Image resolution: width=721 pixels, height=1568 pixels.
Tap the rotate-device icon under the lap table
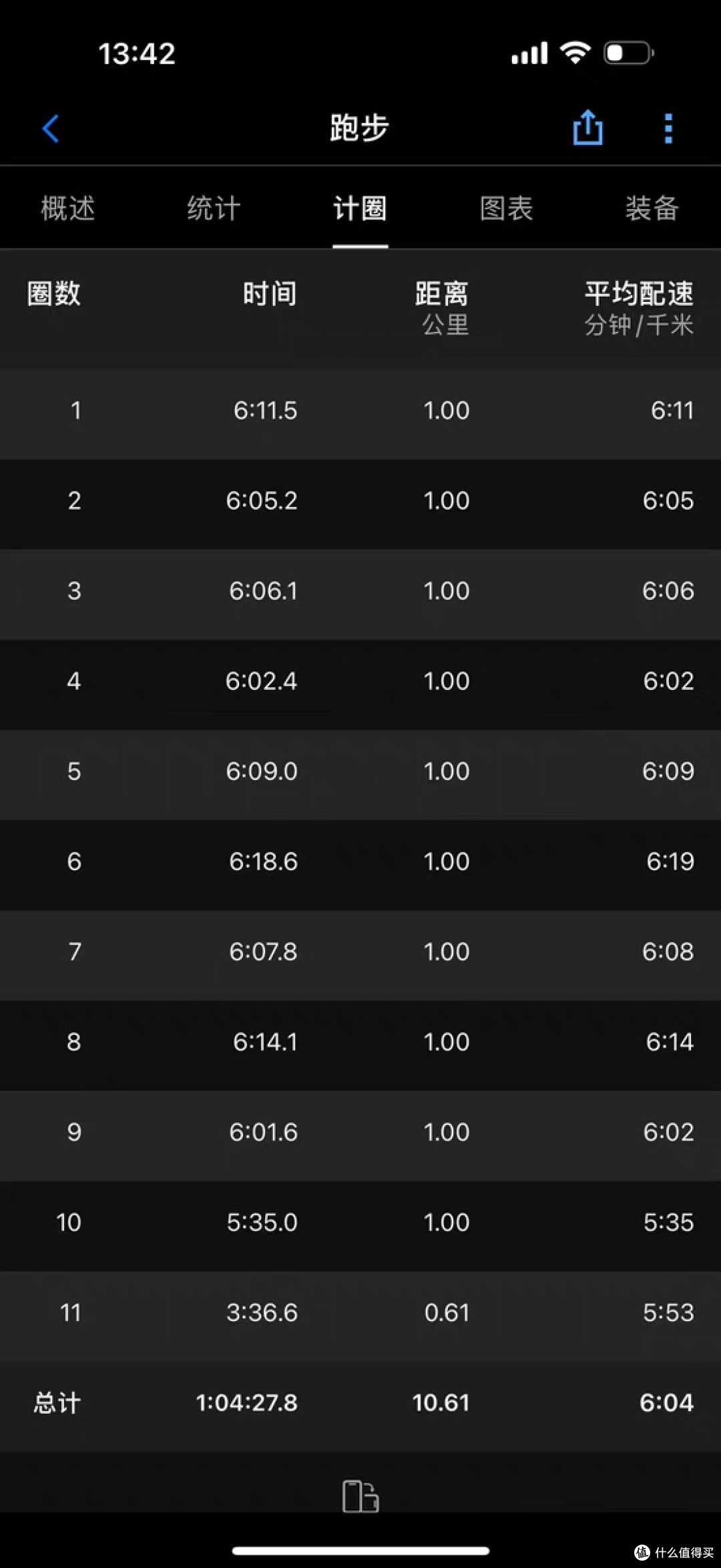(x=360, y=1496)
